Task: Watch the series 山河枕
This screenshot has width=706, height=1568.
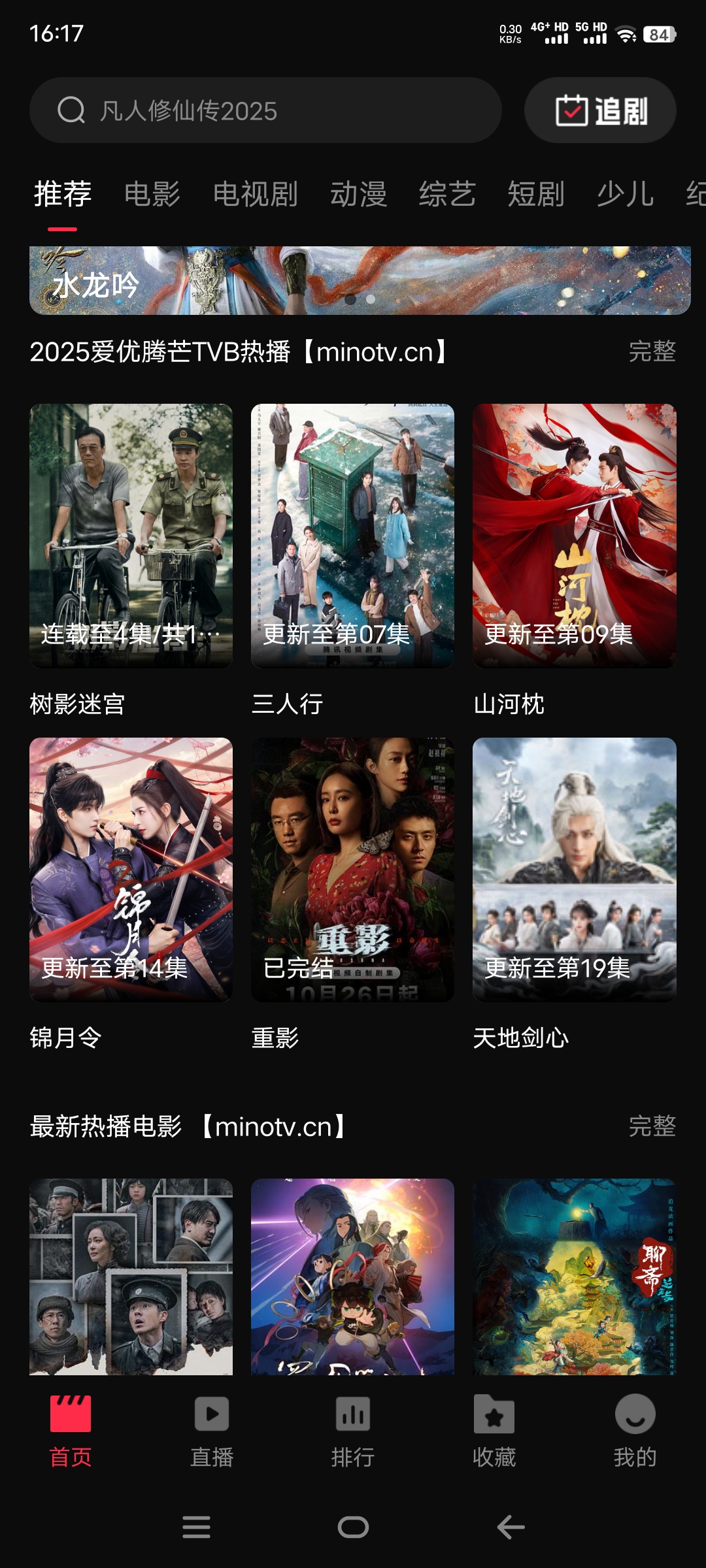Action: tap(574, 536)
